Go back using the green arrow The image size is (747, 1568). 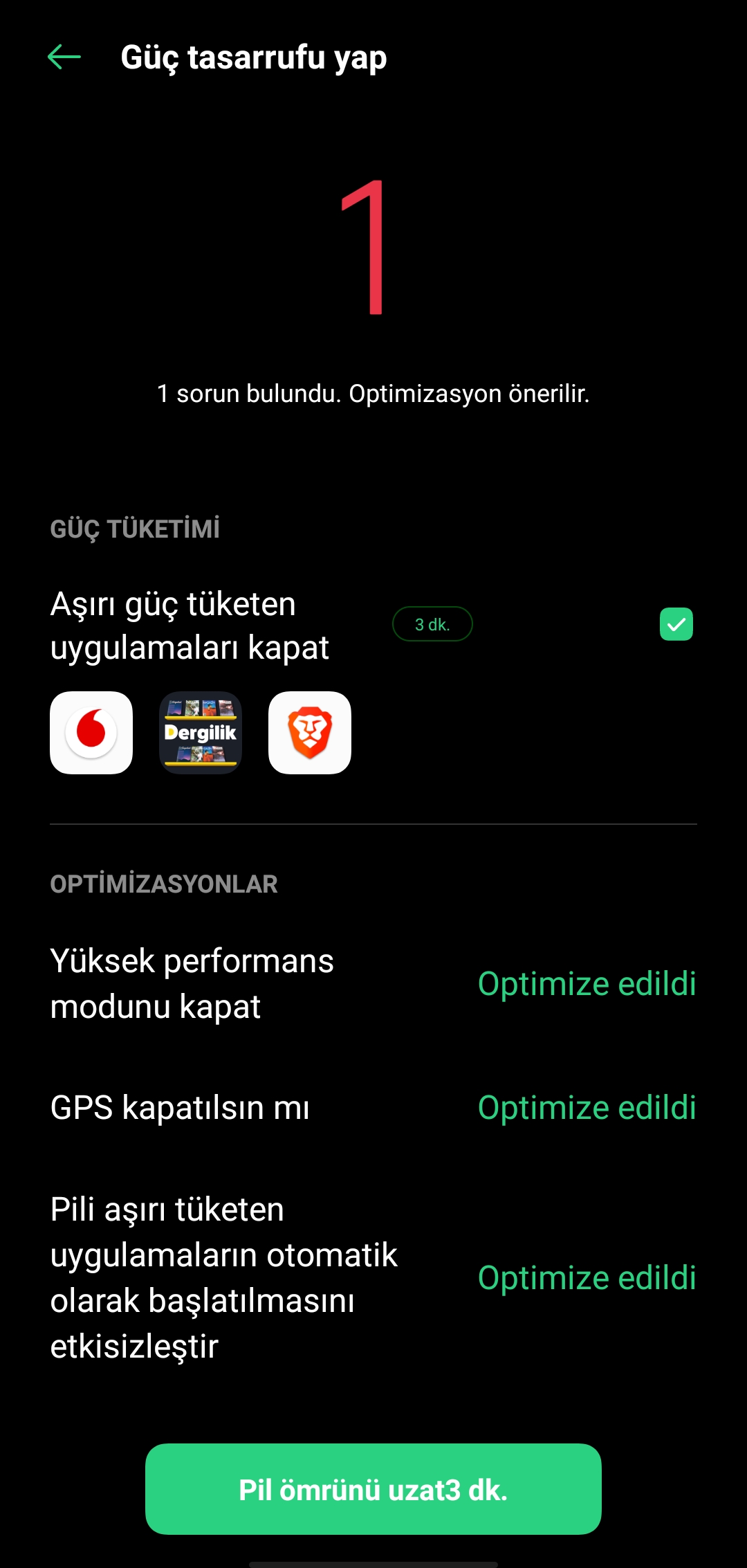(64, 57)
